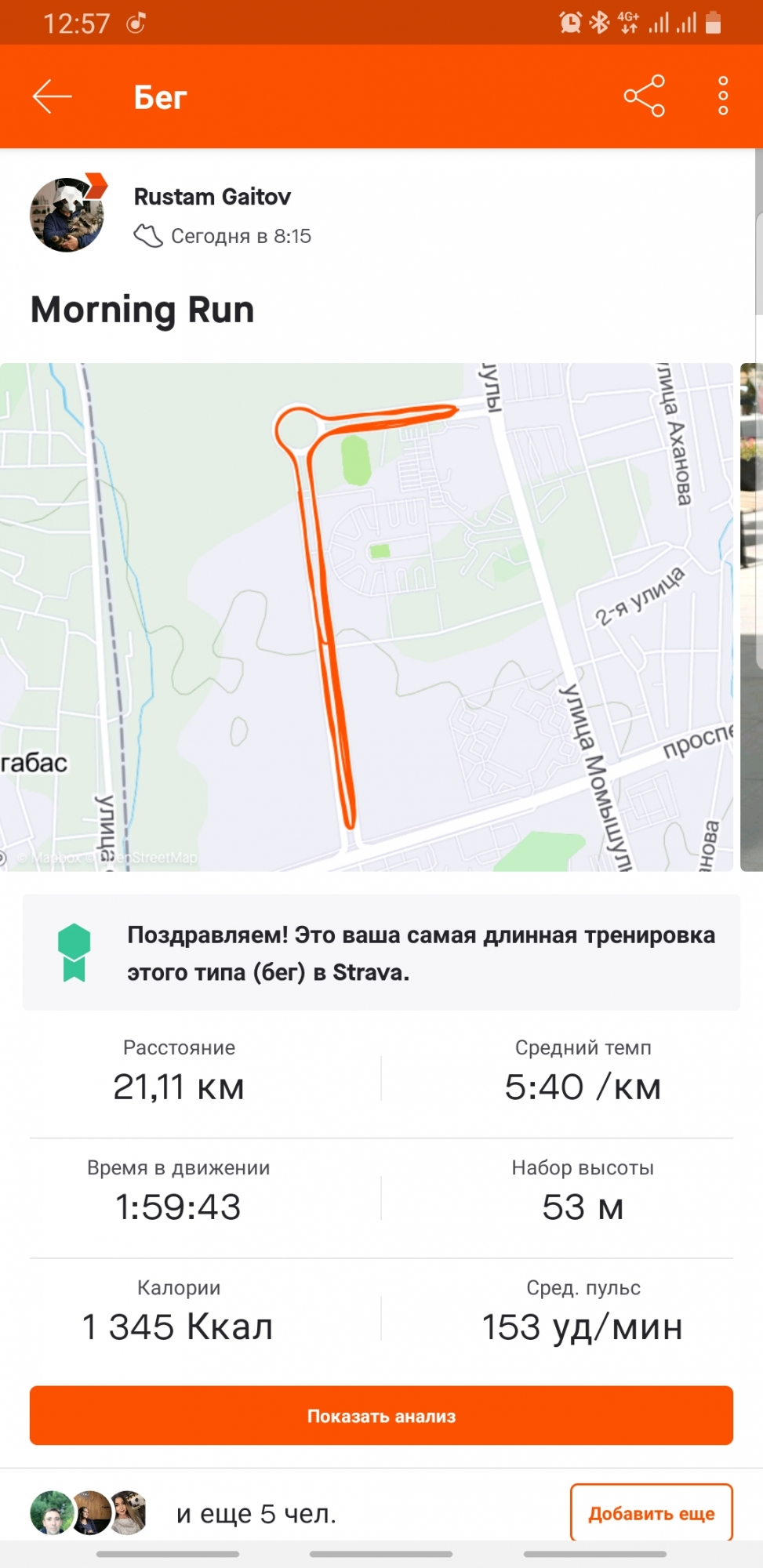The image size is (763, 1568).
Task: Tap the Показать анализ button
Action: [381, 1415]
